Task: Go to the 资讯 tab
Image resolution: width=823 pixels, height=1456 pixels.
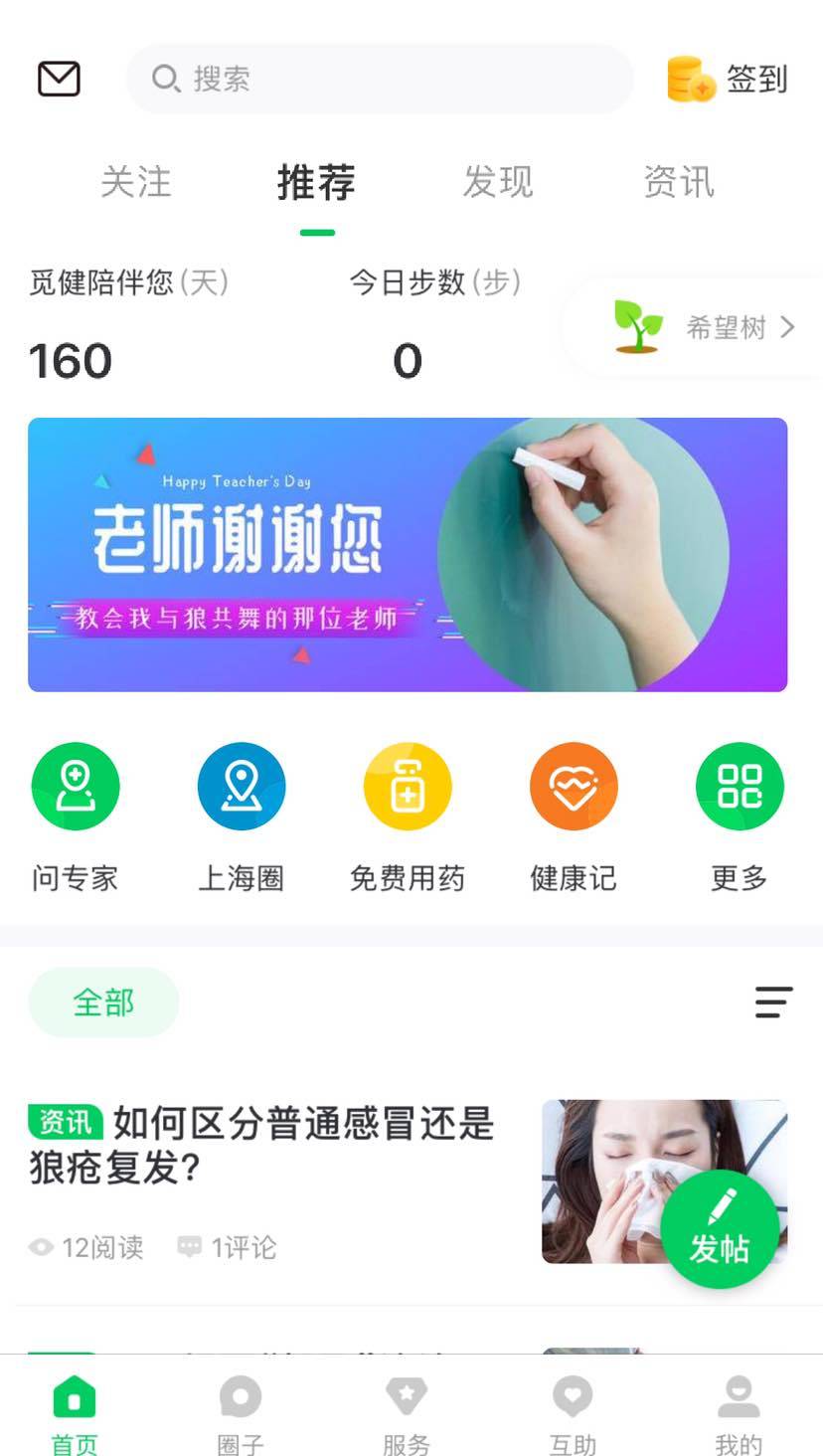Action: [x=679, y=183]
